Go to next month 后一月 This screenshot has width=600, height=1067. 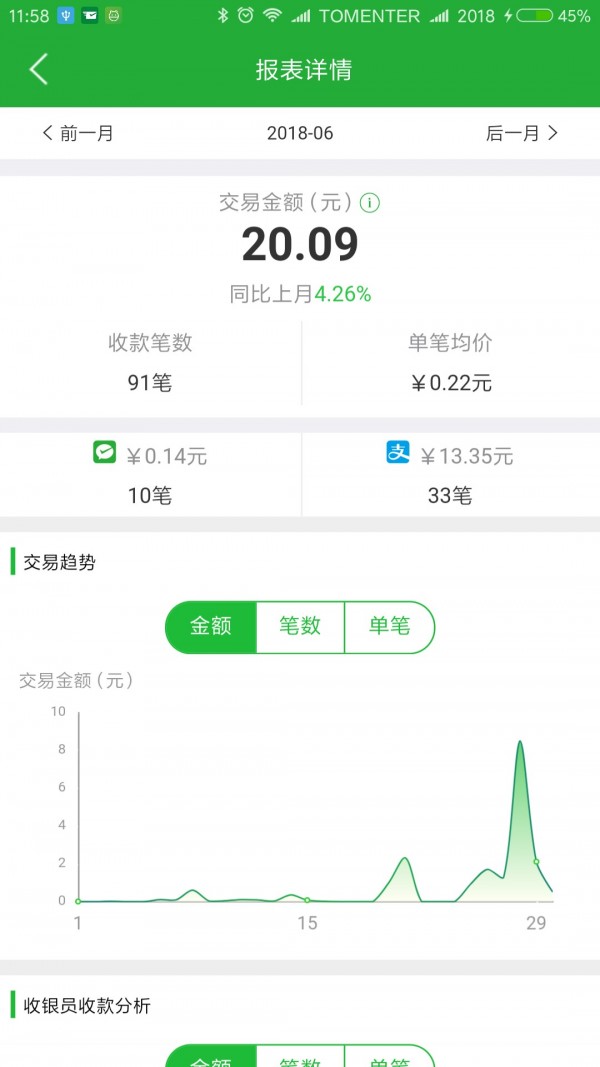(521, 133)
